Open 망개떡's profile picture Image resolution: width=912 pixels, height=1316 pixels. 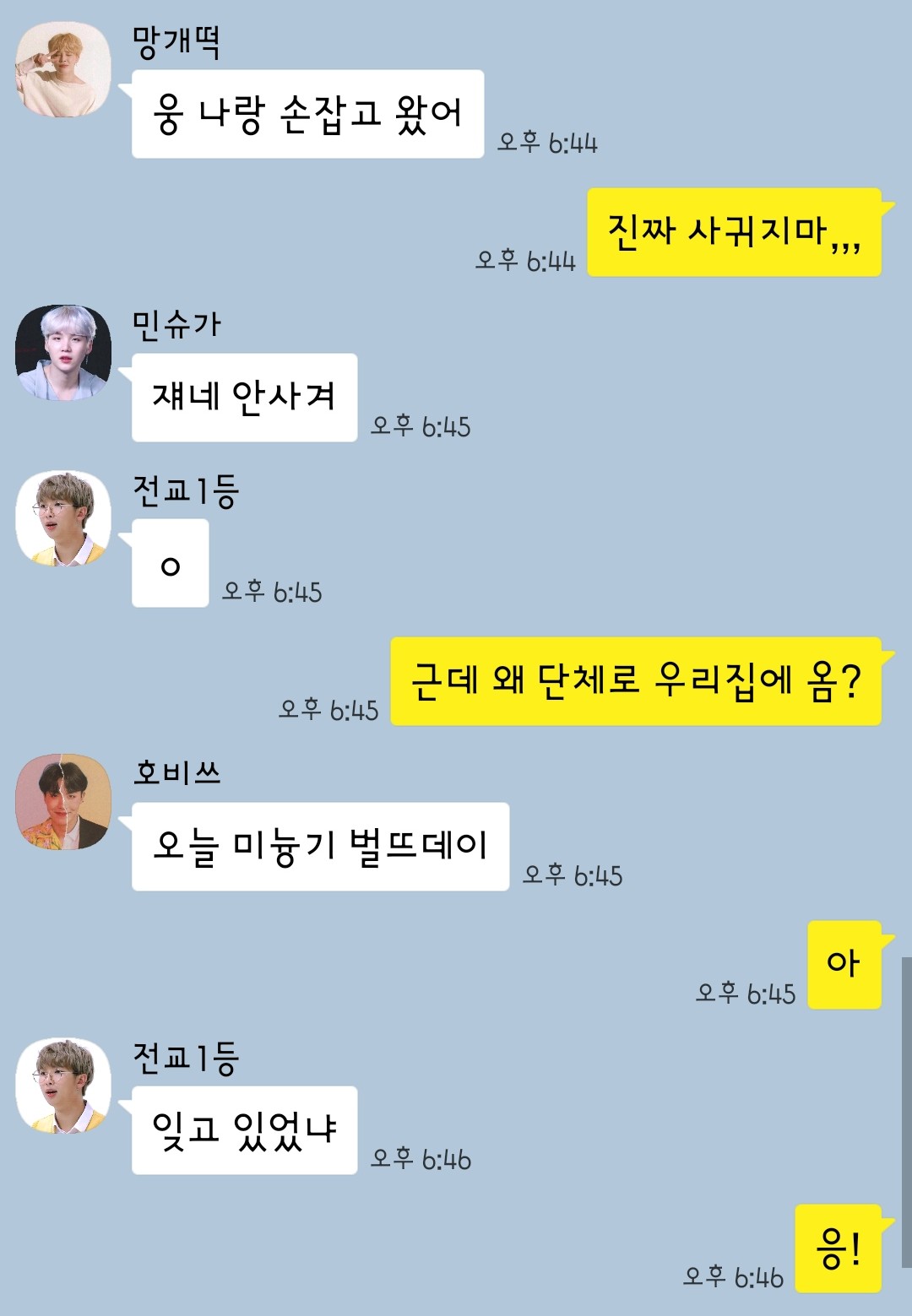[63, 69]
